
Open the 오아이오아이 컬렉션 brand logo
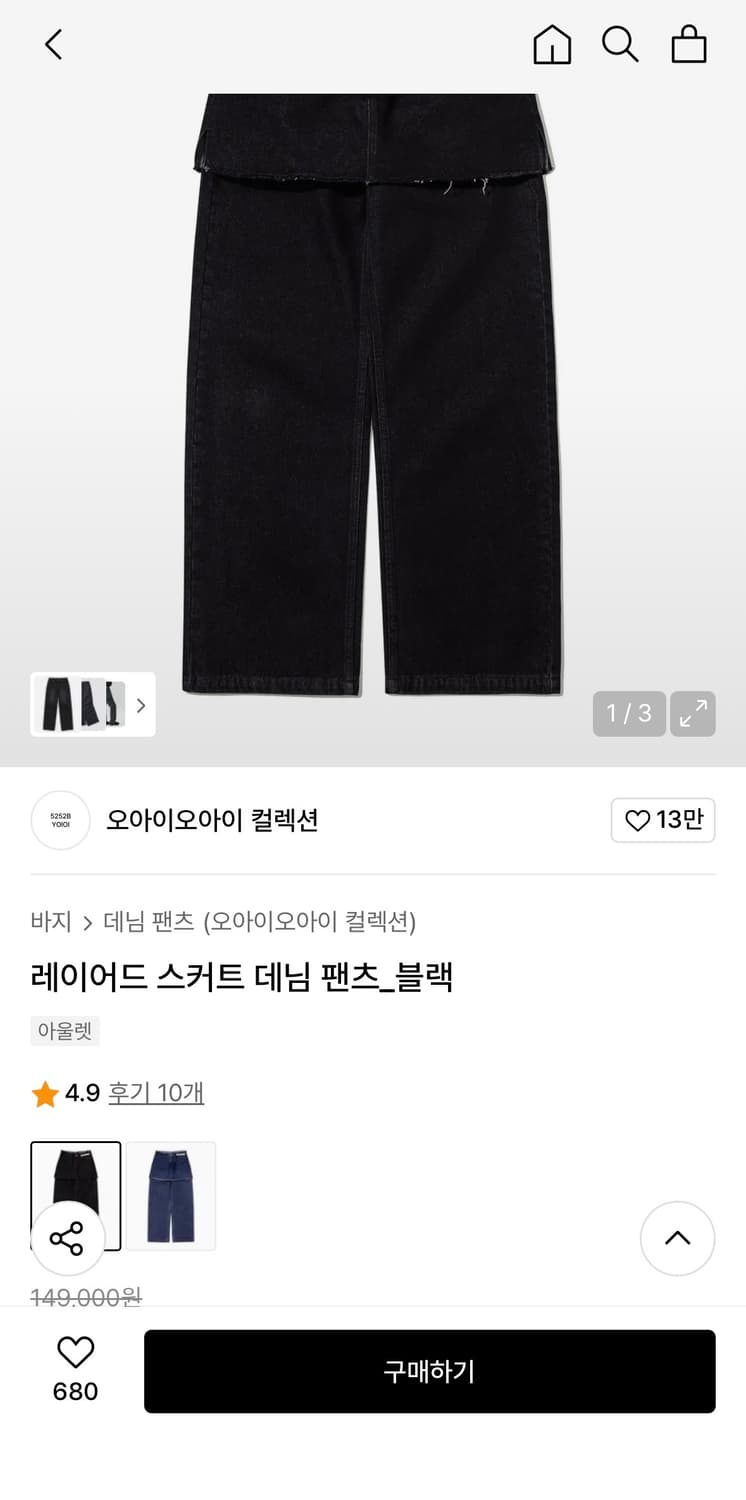pos(61,820)
